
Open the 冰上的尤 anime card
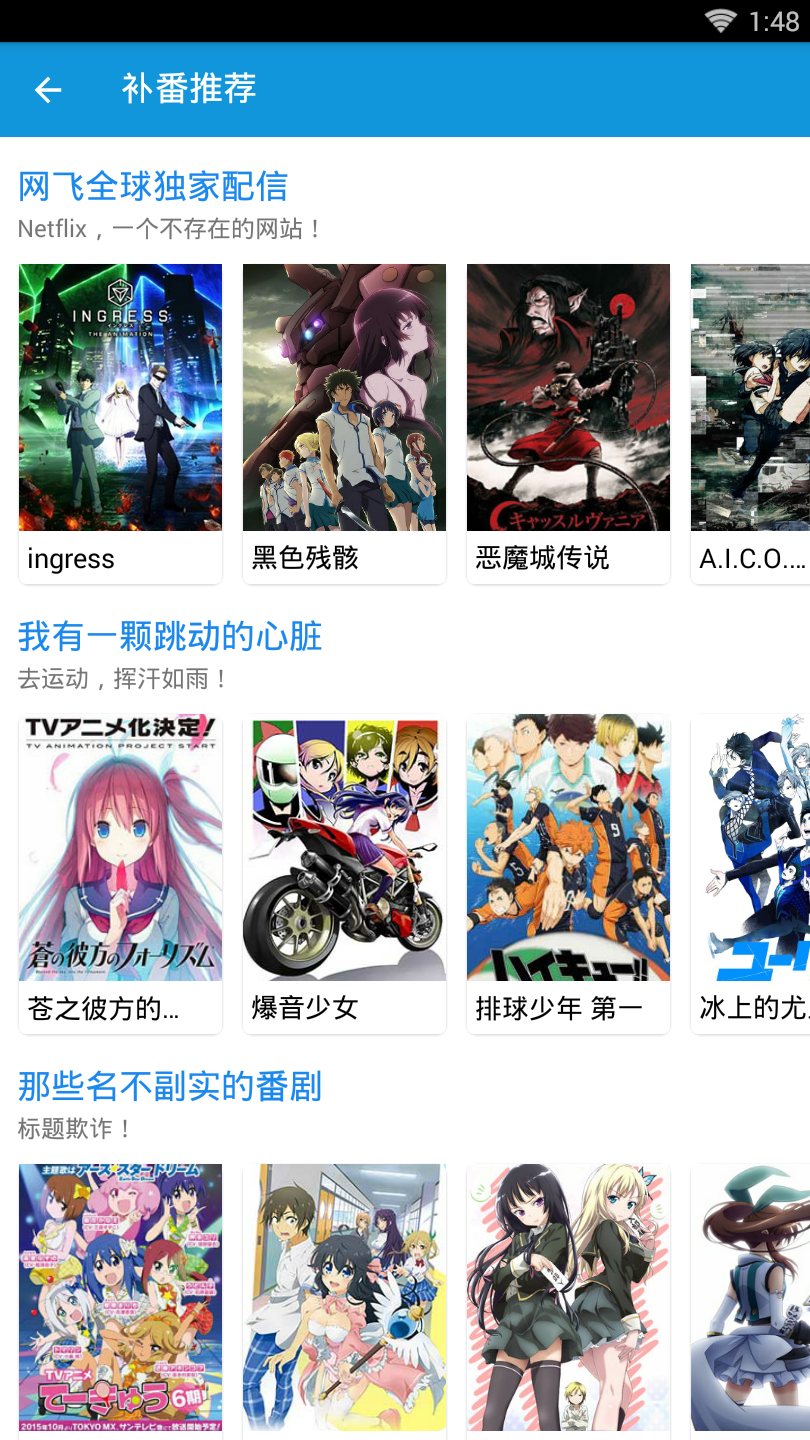(750, 870)
